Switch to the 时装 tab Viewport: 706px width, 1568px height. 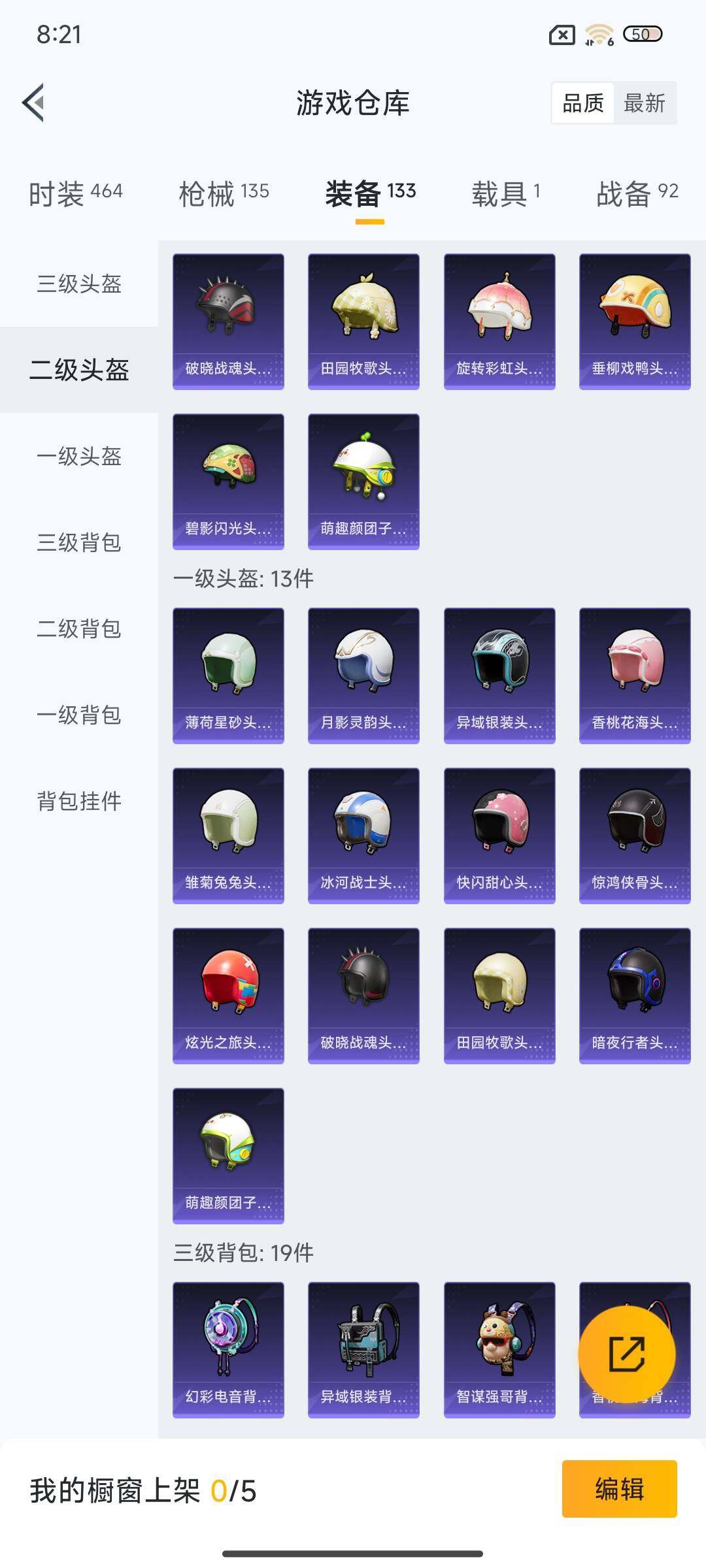(75, 193)
